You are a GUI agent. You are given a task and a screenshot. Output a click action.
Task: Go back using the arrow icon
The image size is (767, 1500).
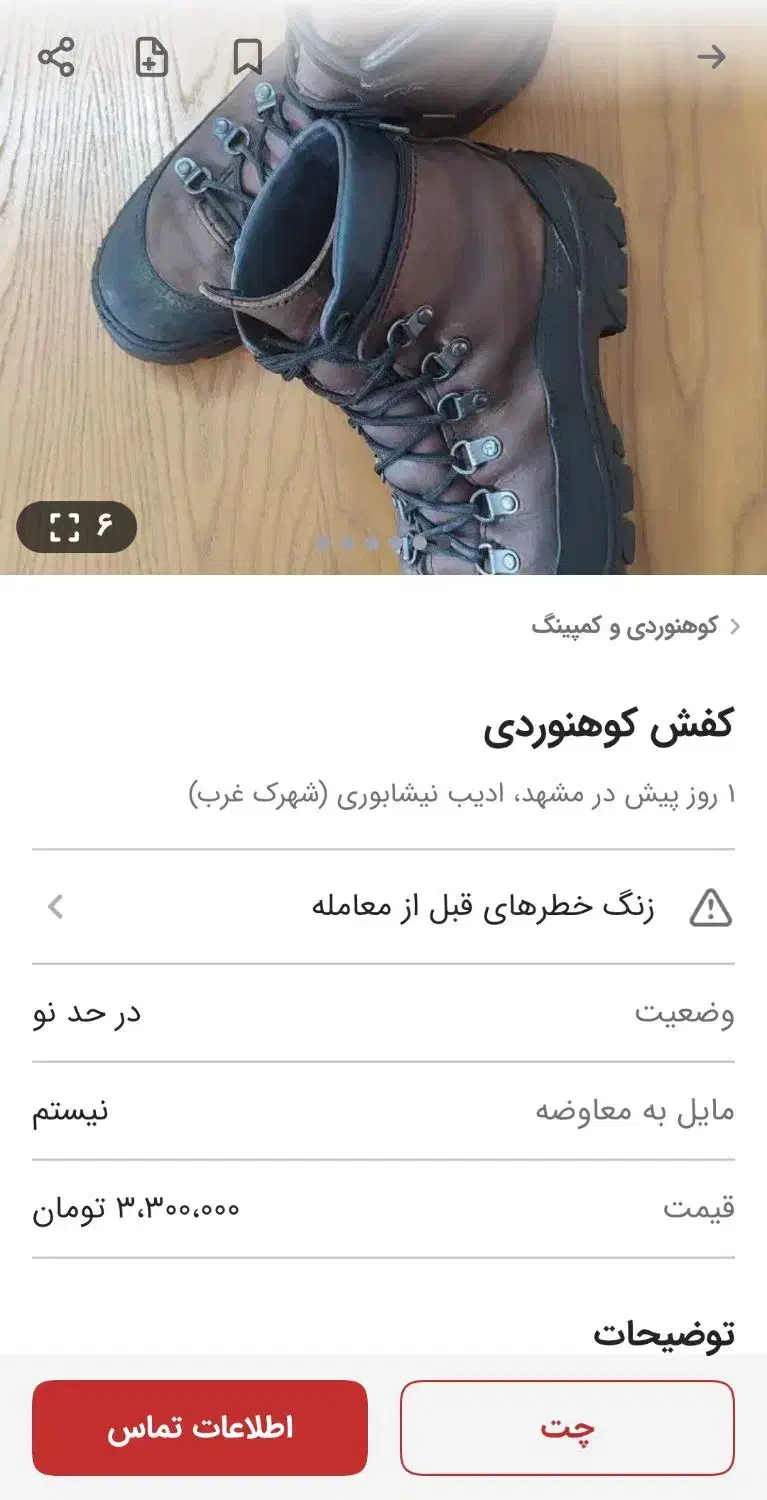(711, 57)
